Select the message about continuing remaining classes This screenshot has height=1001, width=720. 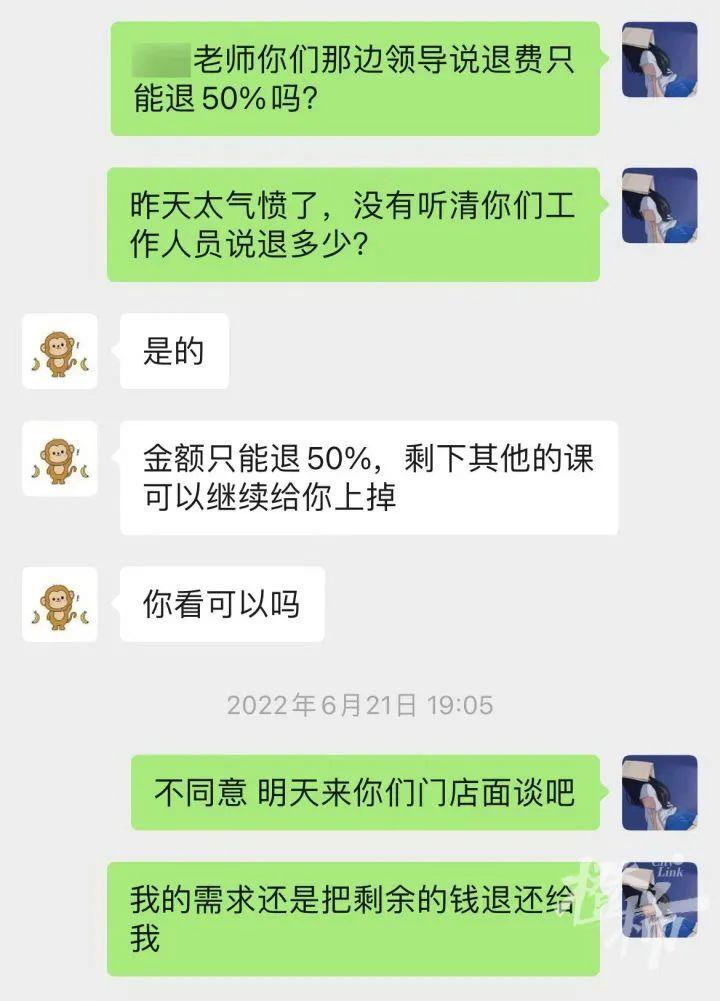pyautogui.click(x=370, y=475)
